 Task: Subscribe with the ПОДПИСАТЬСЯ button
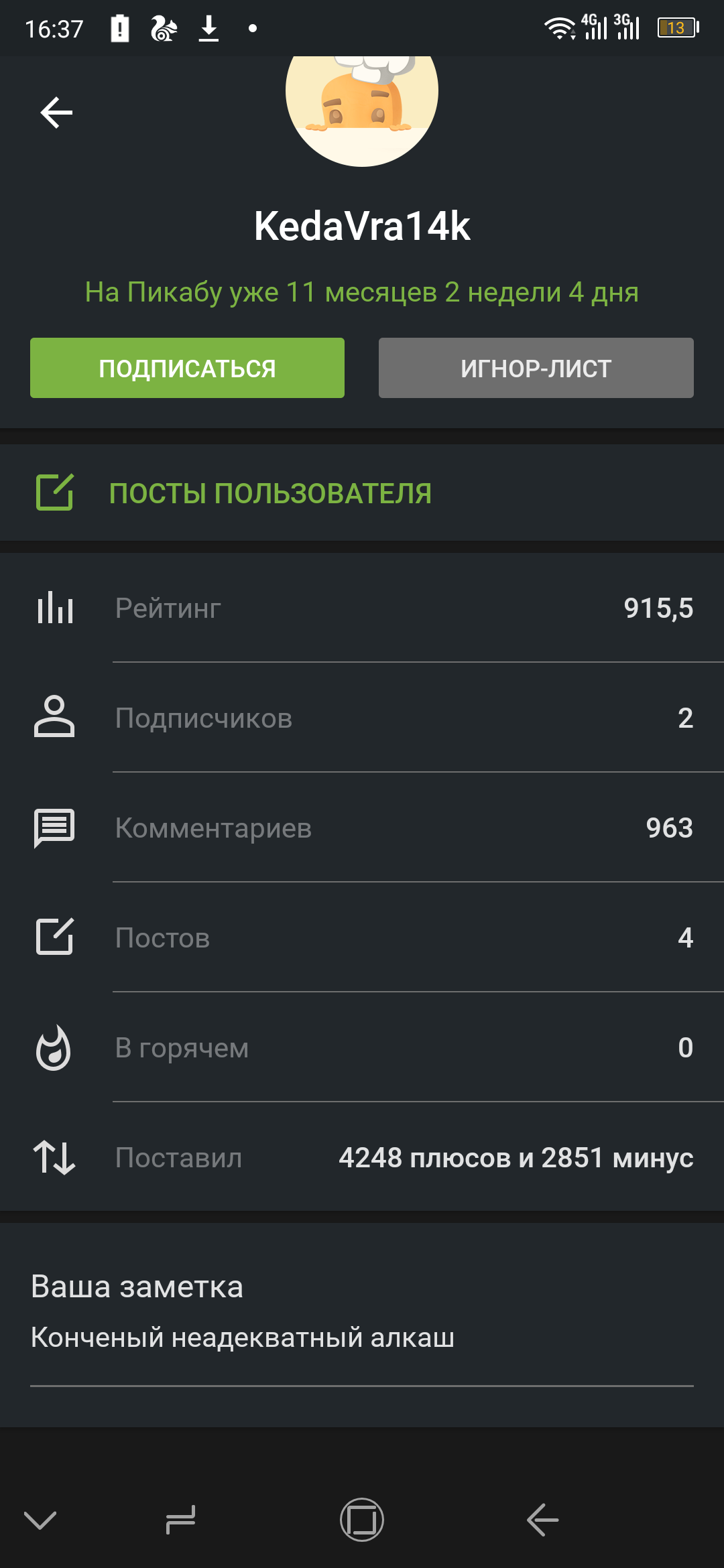pos(187,368)
